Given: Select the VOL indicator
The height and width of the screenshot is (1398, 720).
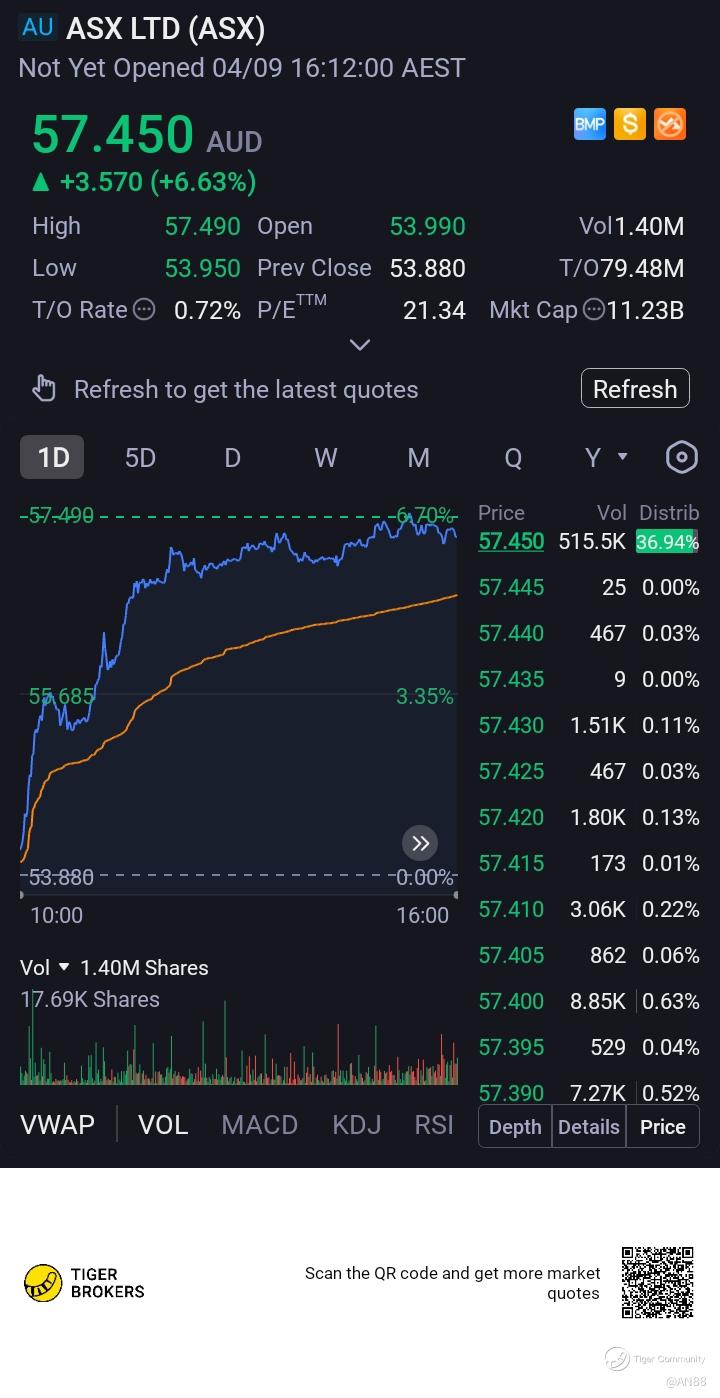Looking at the screenshot, I should [x=163, y=1124].
